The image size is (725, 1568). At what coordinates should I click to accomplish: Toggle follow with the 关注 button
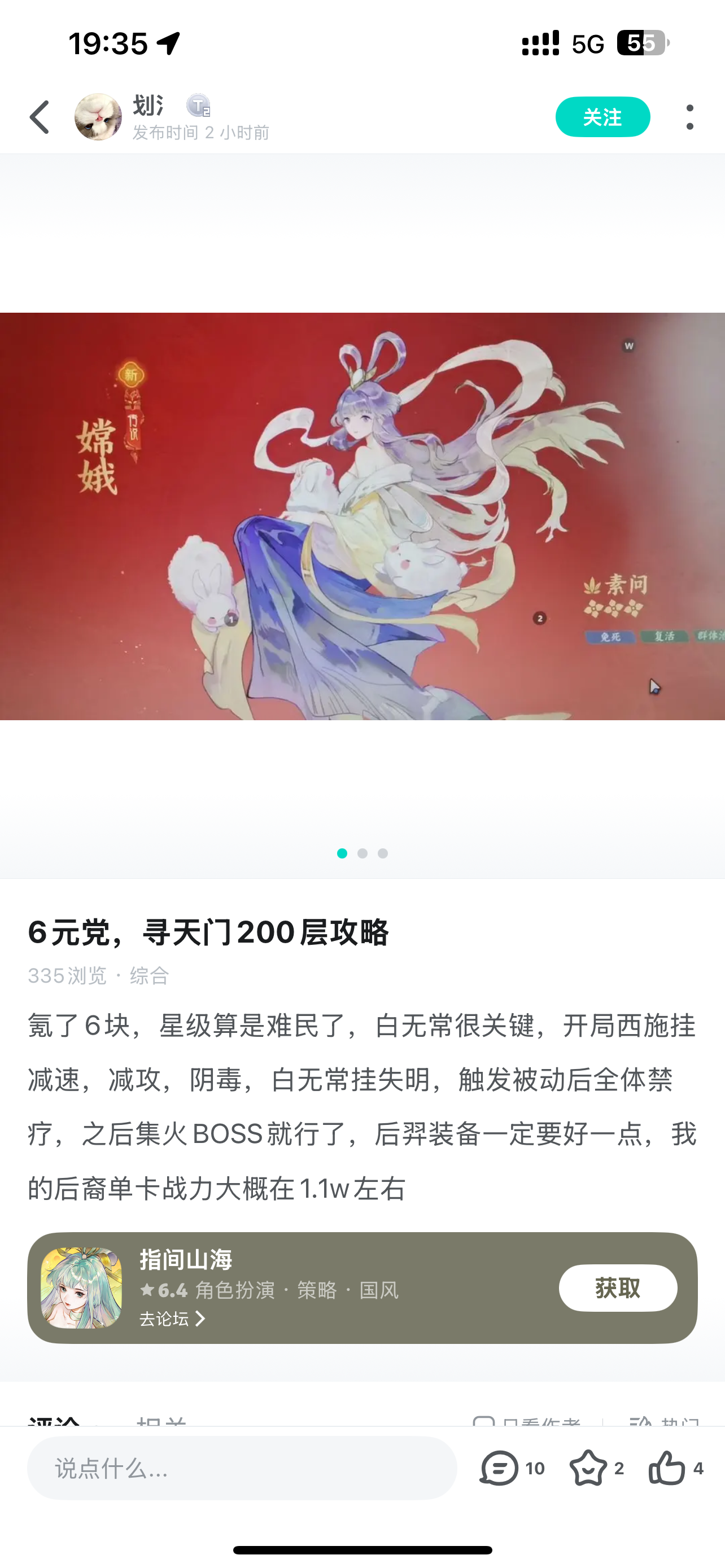(x=602, y=116)
